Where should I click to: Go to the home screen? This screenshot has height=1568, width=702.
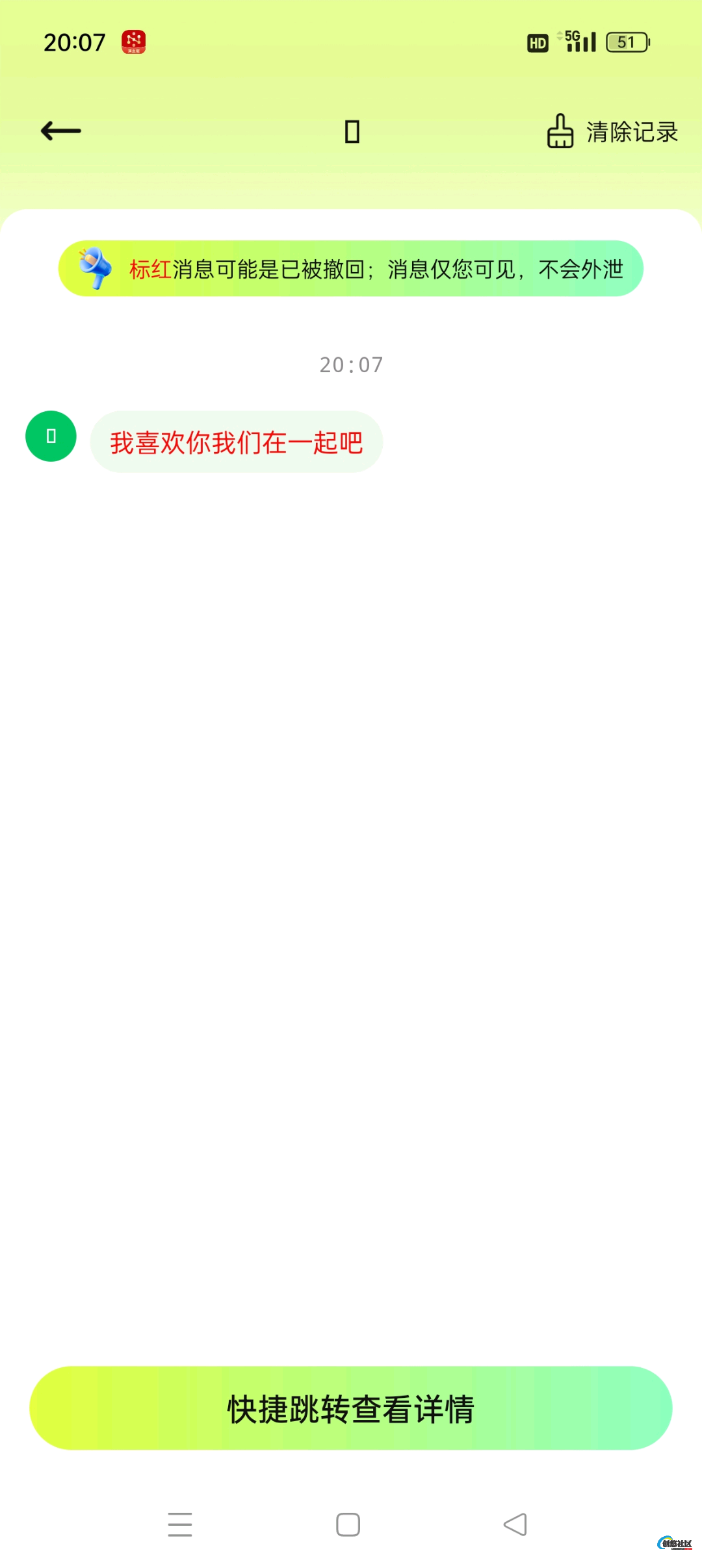pyautogui.click(x=348, y=1524)
